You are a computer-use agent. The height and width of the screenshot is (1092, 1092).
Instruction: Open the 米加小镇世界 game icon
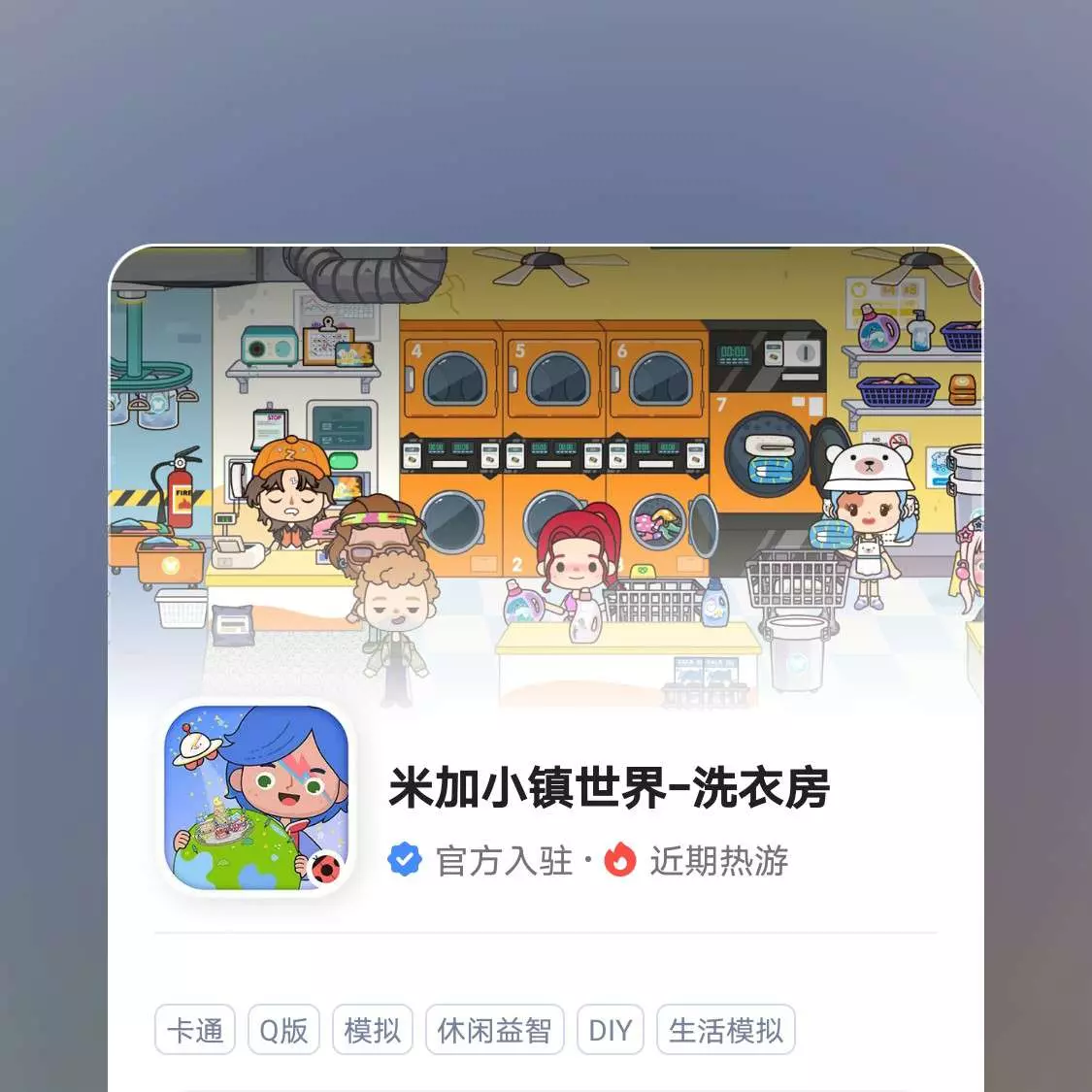click(x=257, y=797)
